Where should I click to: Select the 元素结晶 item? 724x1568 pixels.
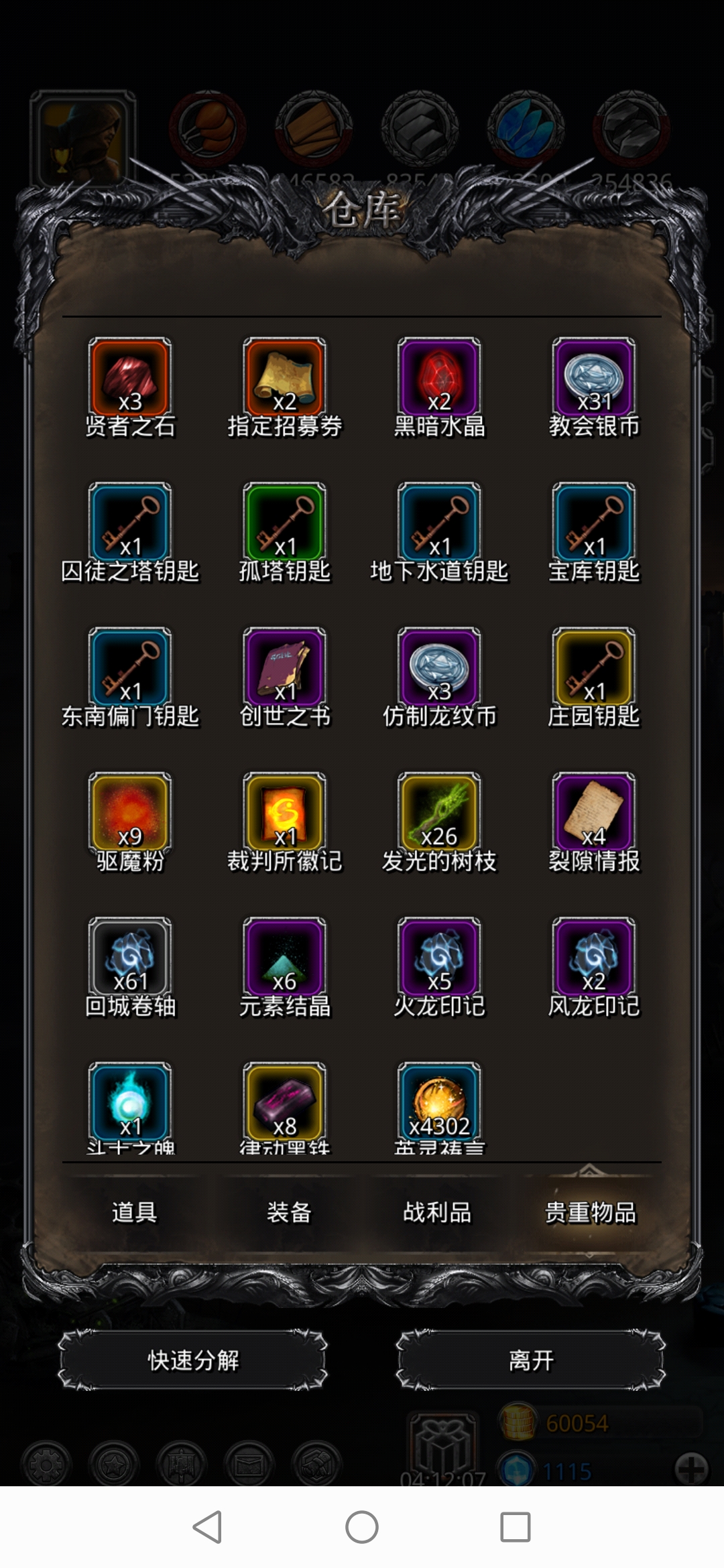tap(285, 957)
